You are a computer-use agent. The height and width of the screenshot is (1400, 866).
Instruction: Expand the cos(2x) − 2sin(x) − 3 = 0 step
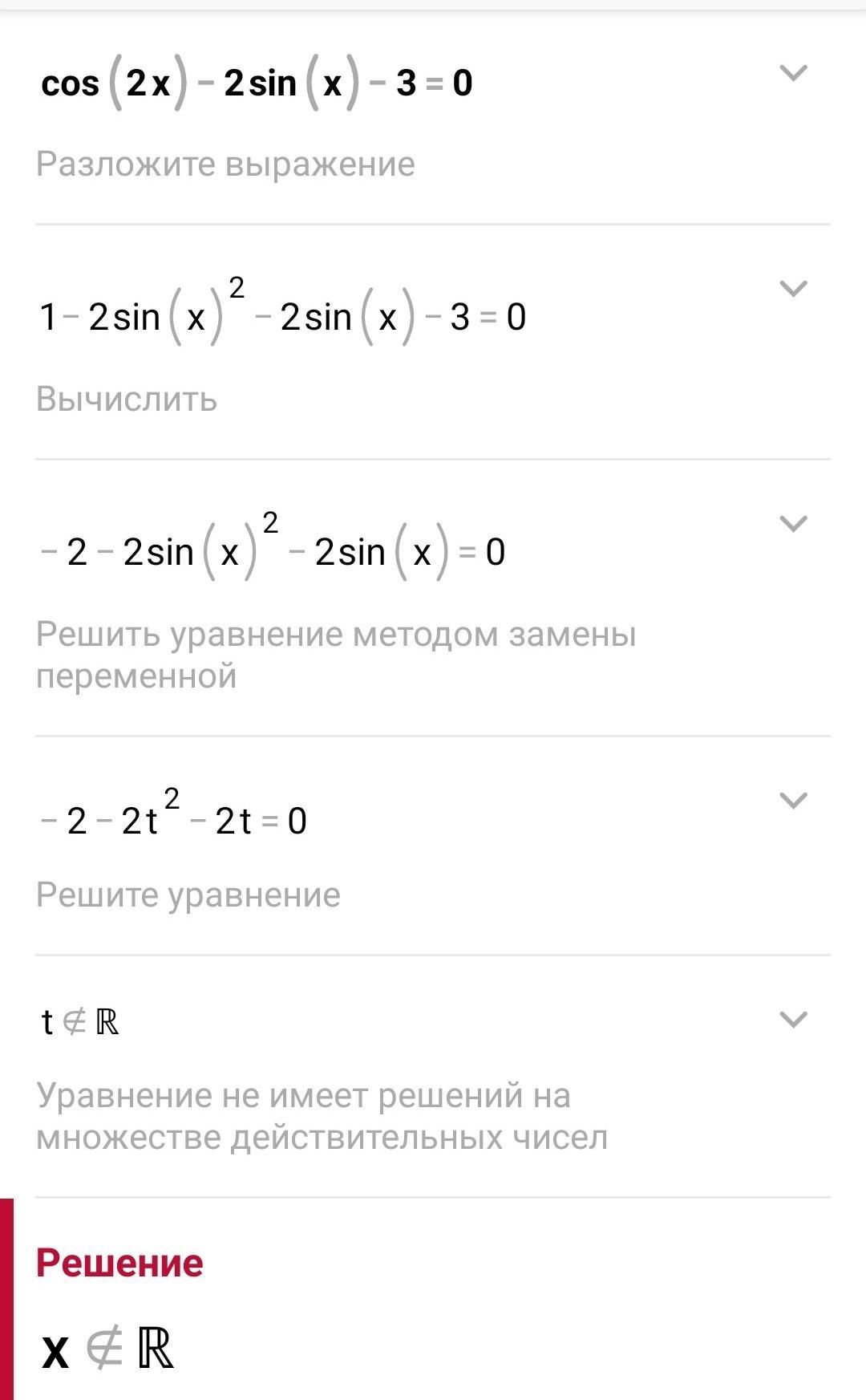793,73
